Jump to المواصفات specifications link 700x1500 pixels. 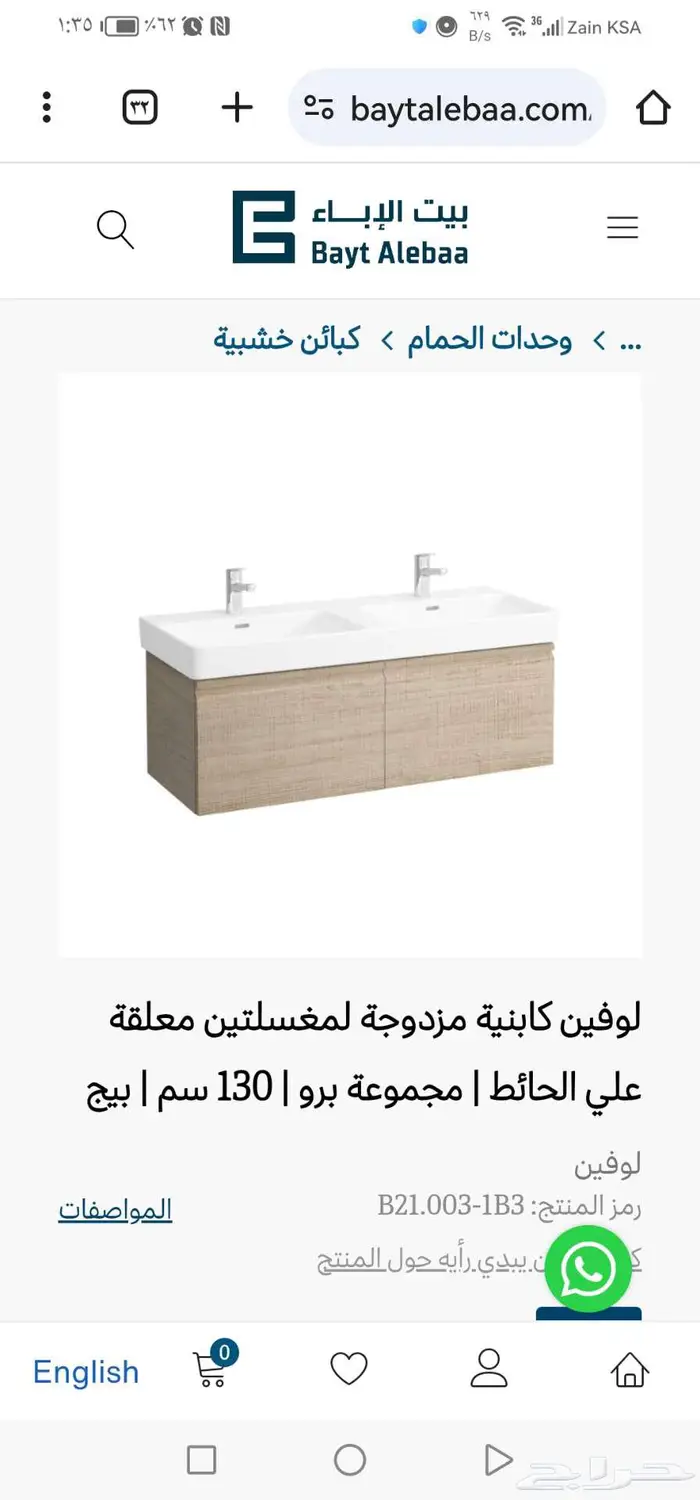tap(115, 1210)
